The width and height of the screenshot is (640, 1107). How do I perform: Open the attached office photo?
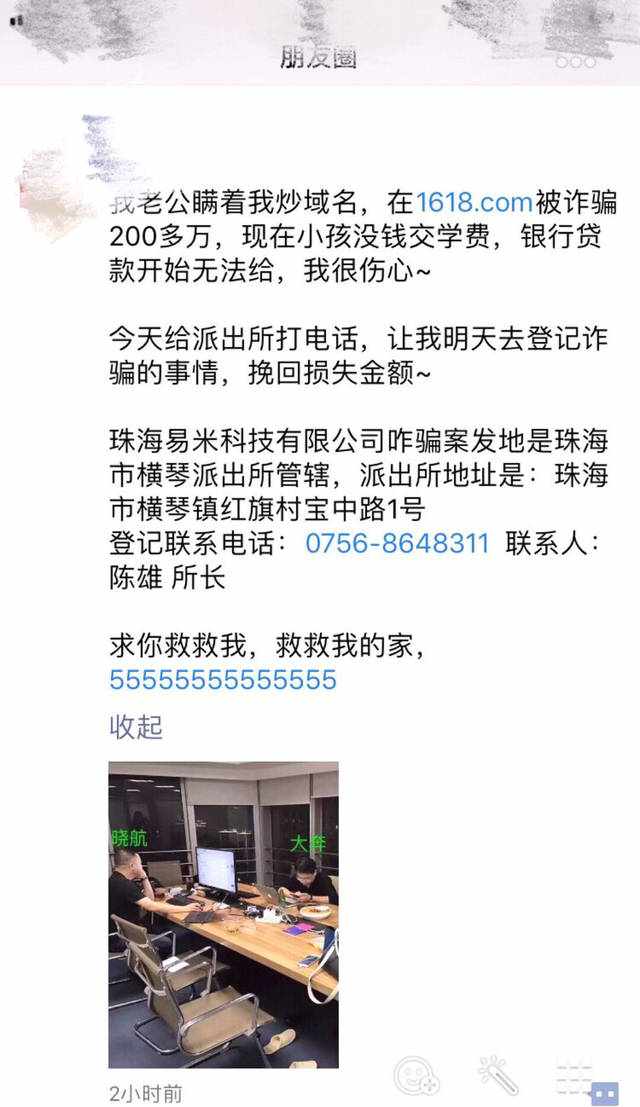[224, 915]
